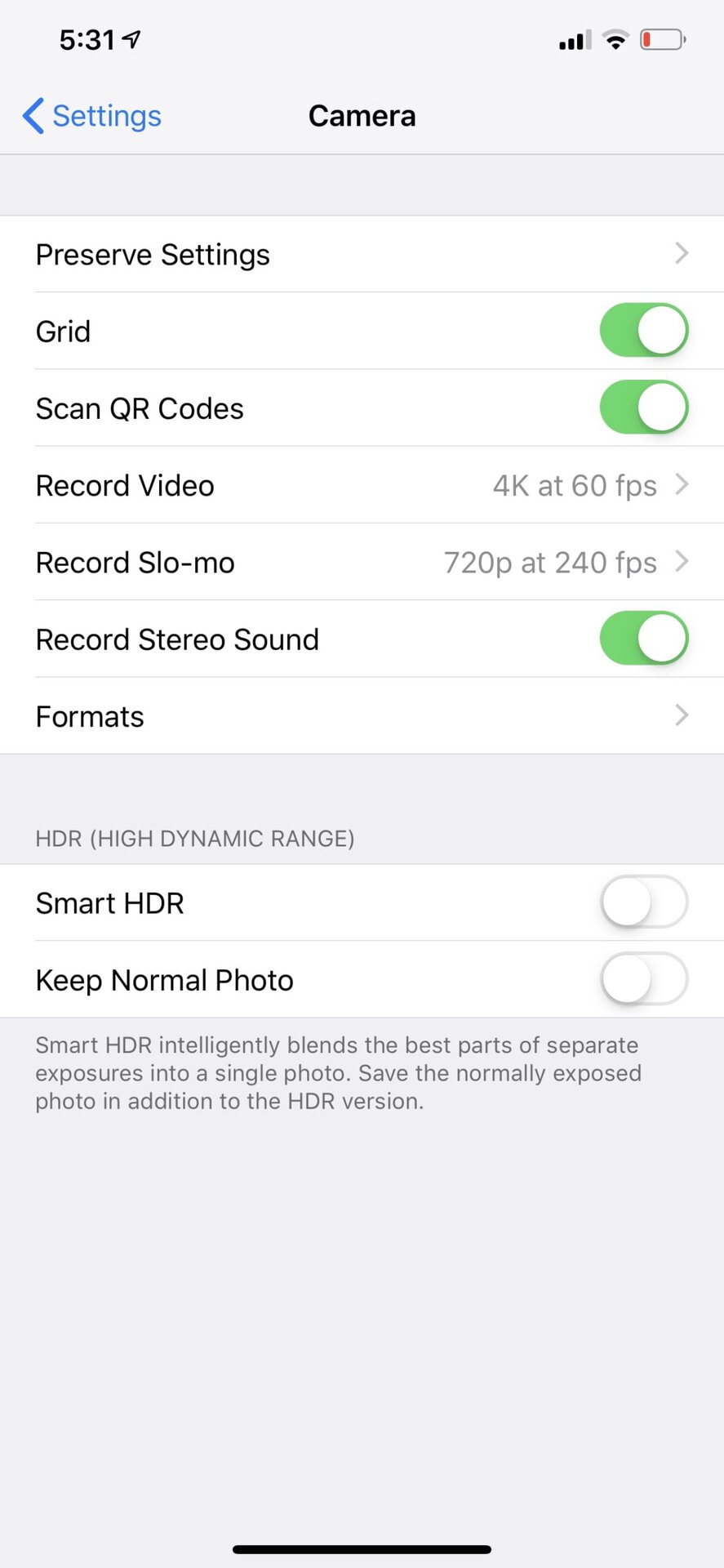Open Preserve Settings
This screenshot has height=1568, width=724.
coord(362,254)
